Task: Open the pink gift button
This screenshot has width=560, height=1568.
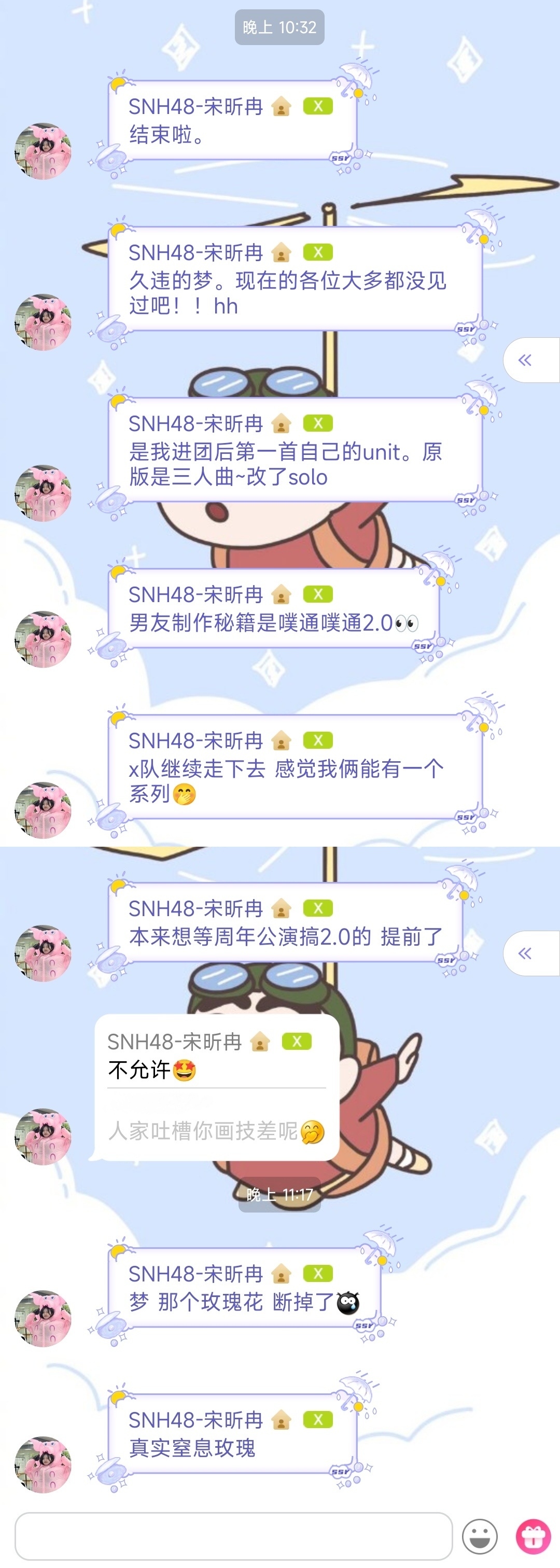Action: coord(533,1536)
